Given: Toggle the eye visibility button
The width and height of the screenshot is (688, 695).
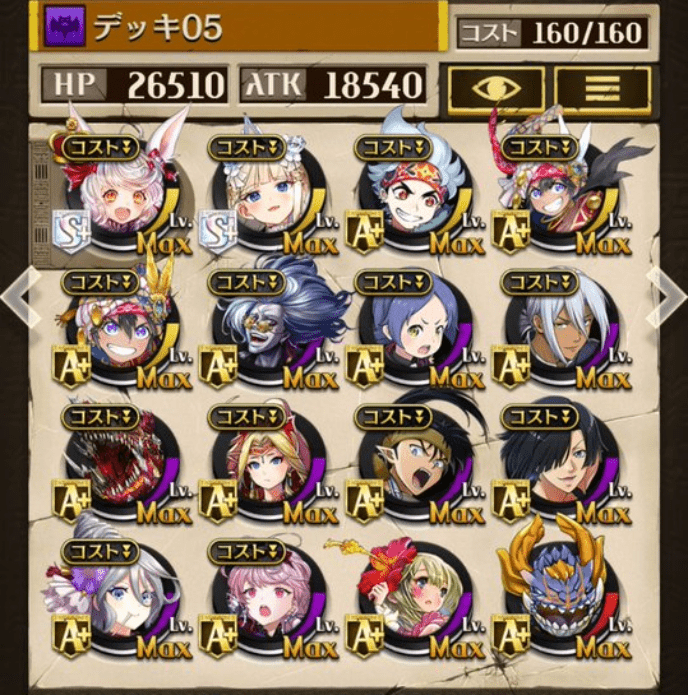Looking at the screenshot, I should tap(496, 88).
